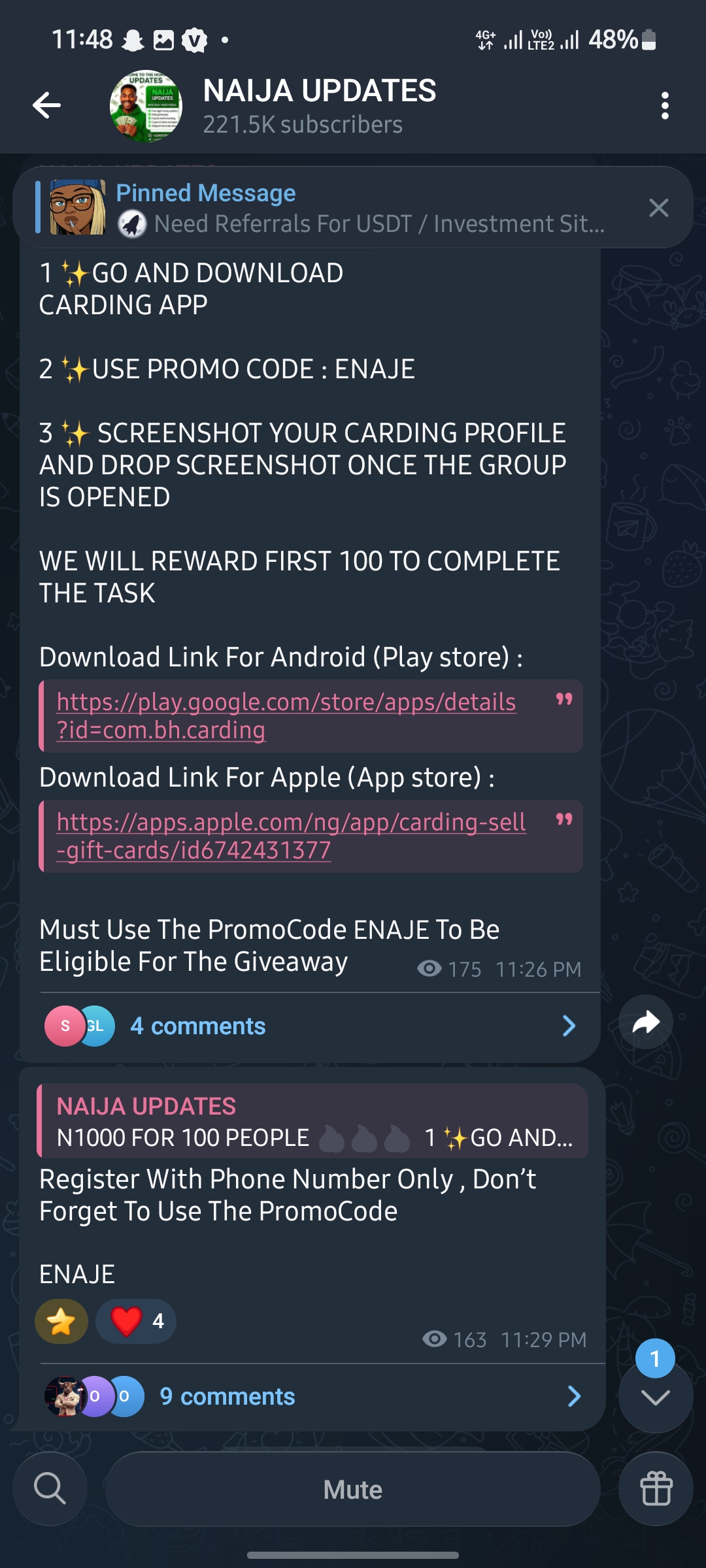Forward the giveaway post using share arrow
Viewport: 706px width, 1568px height.
(646, 1022)
